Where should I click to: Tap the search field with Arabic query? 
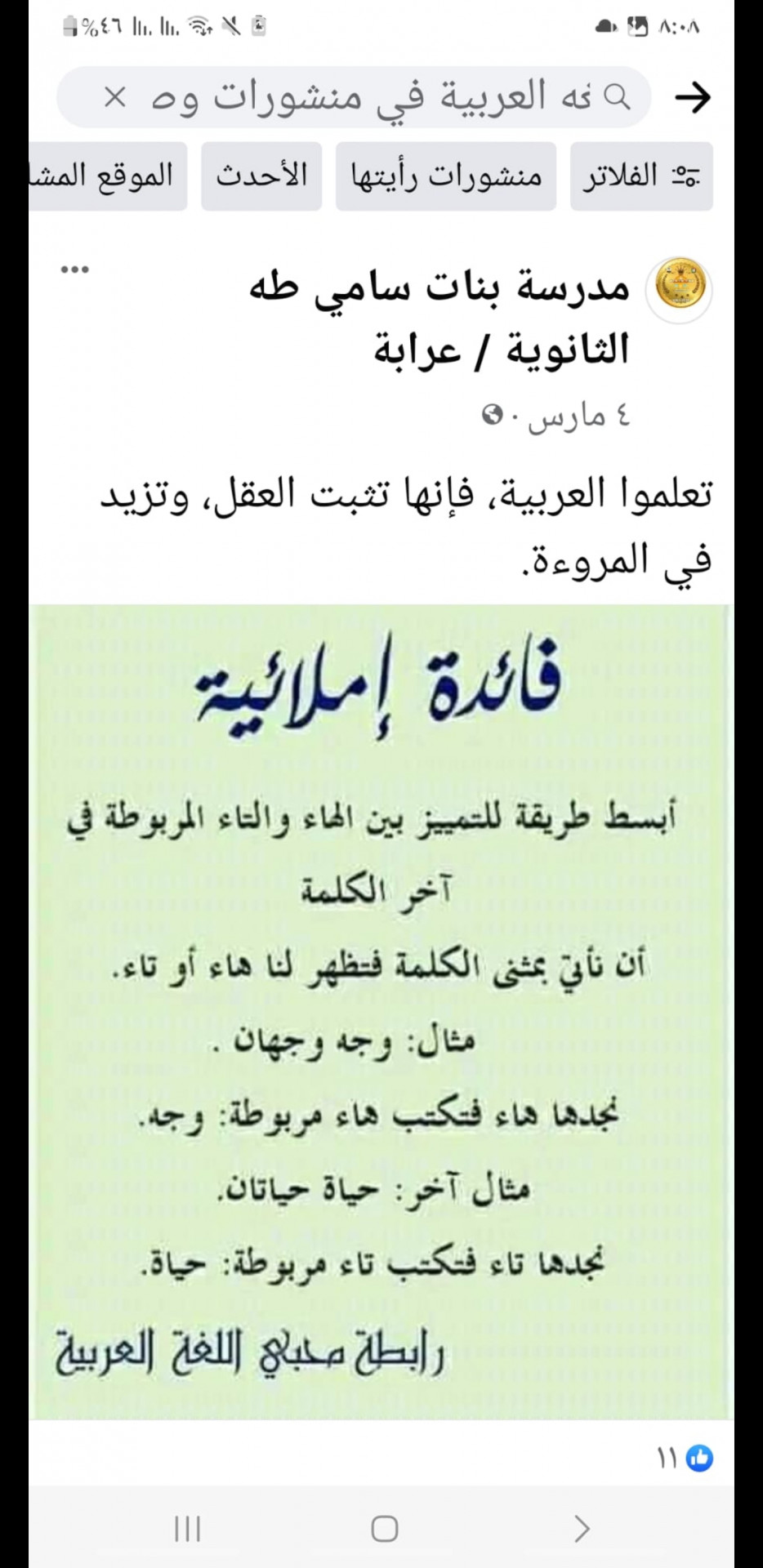pyautogui.click(x=368, y=98)
